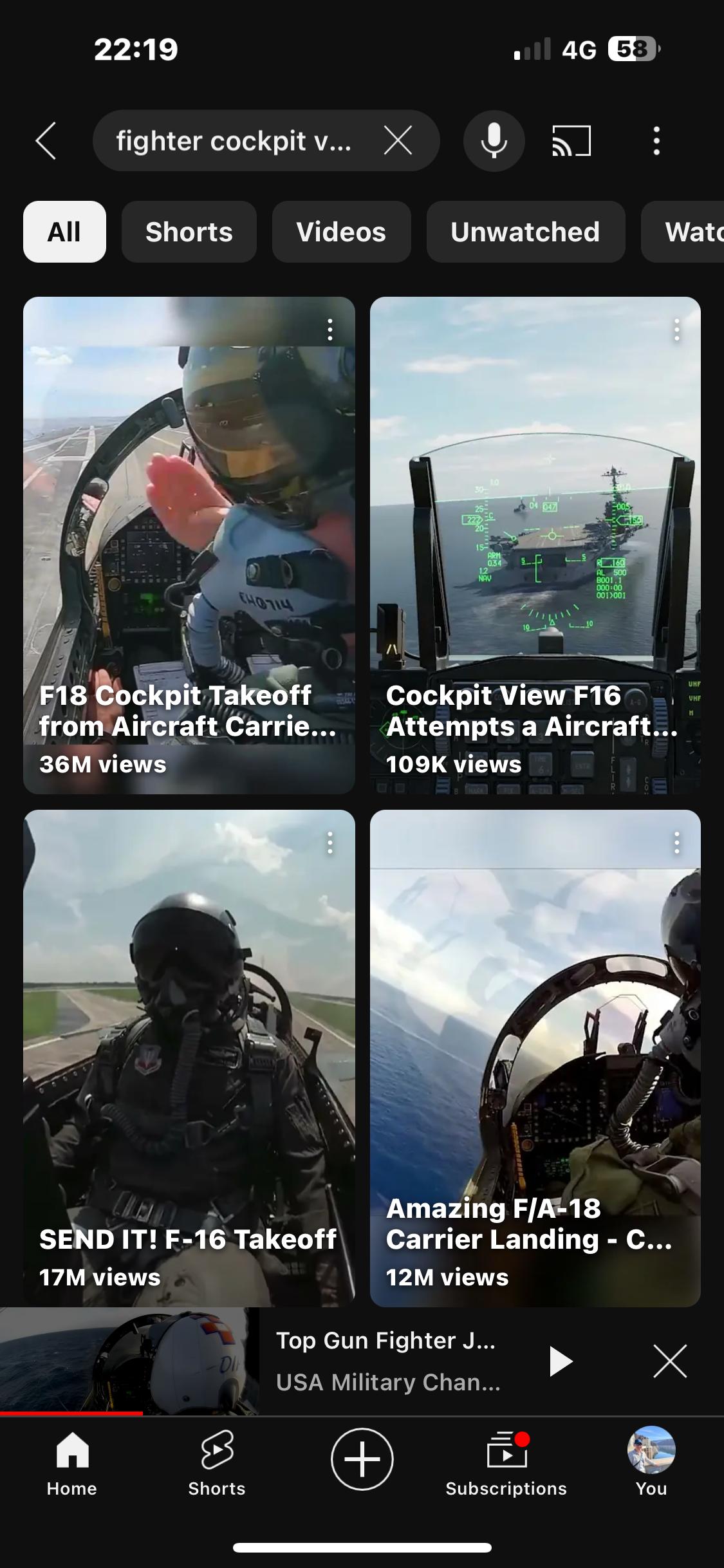Dismiss the Top Gun Fighter miniplayer

670,1361
